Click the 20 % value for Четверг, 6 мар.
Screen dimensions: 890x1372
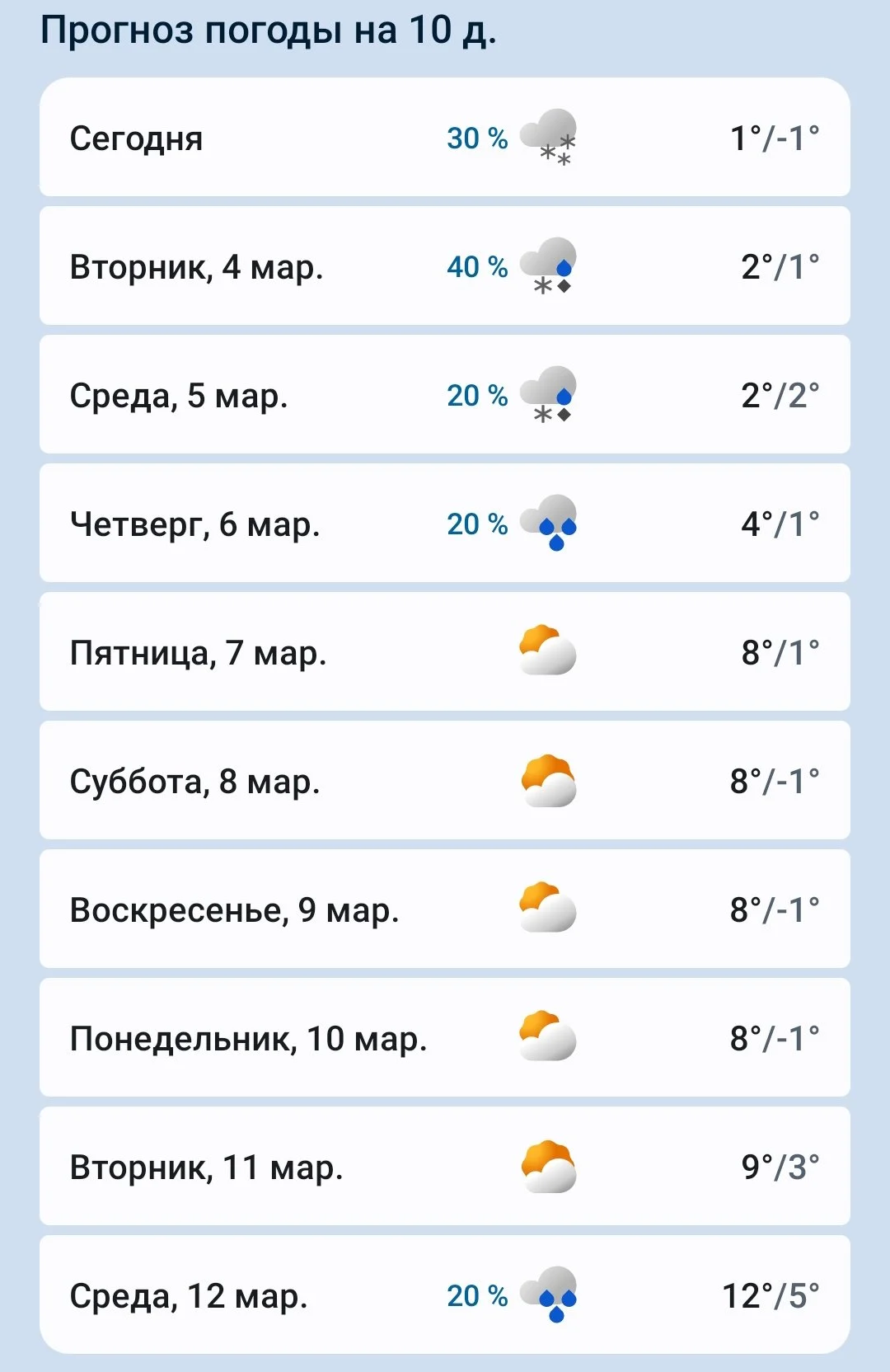[475, 522]
